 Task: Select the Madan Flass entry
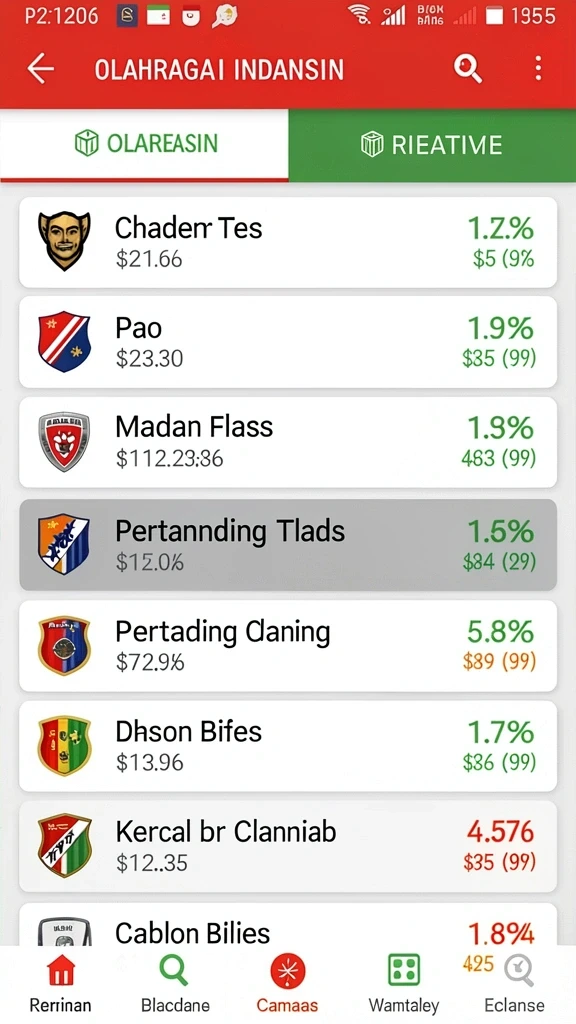coord(288,442)
